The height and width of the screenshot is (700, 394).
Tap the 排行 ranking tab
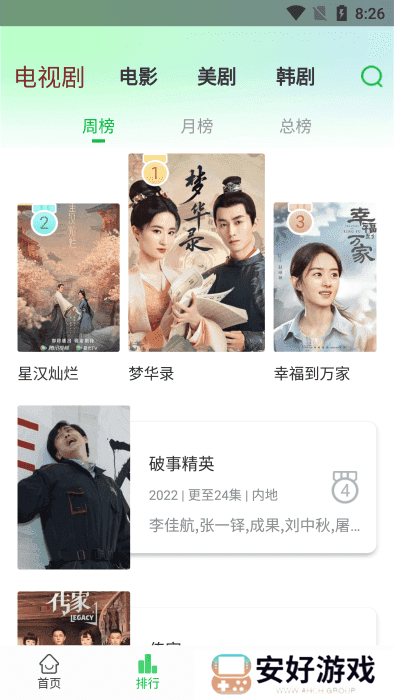point(147,672)
